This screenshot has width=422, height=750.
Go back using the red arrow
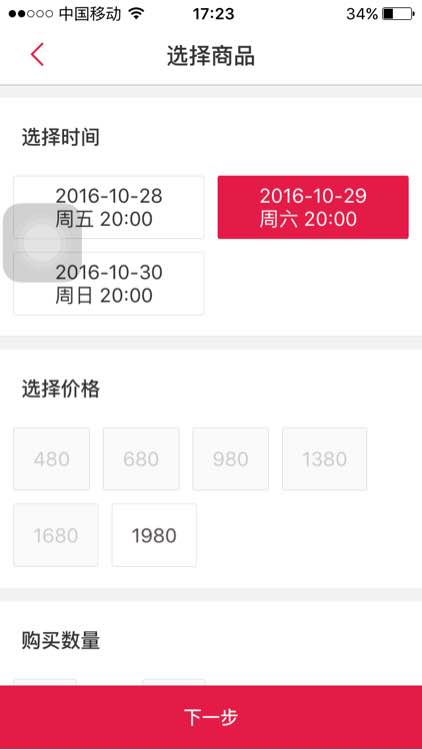coord(37,55)
